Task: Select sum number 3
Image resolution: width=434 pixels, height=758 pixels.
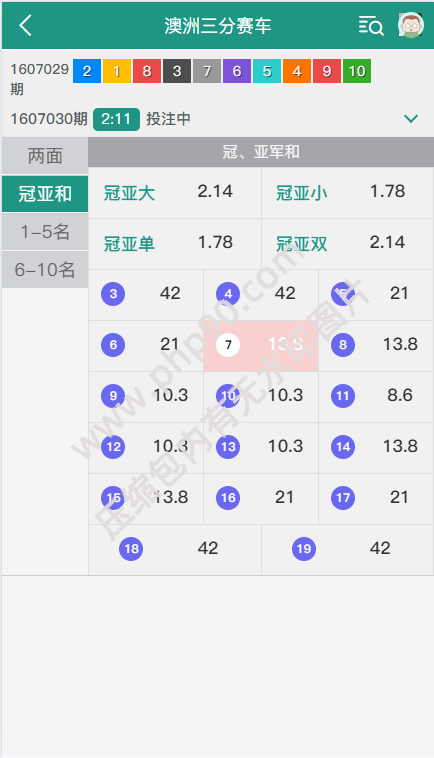Action: coord(146,295)
